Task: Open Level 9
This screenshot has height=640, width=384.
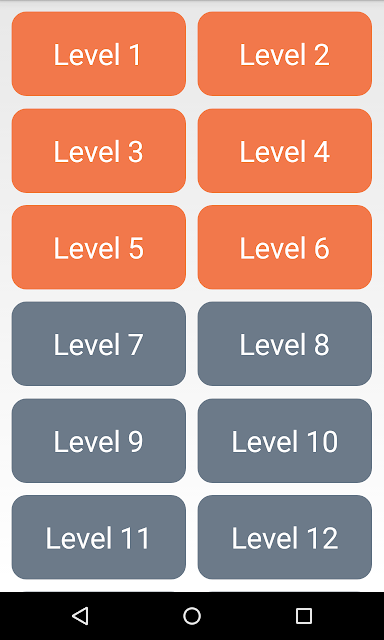Action: coord(99,441)
